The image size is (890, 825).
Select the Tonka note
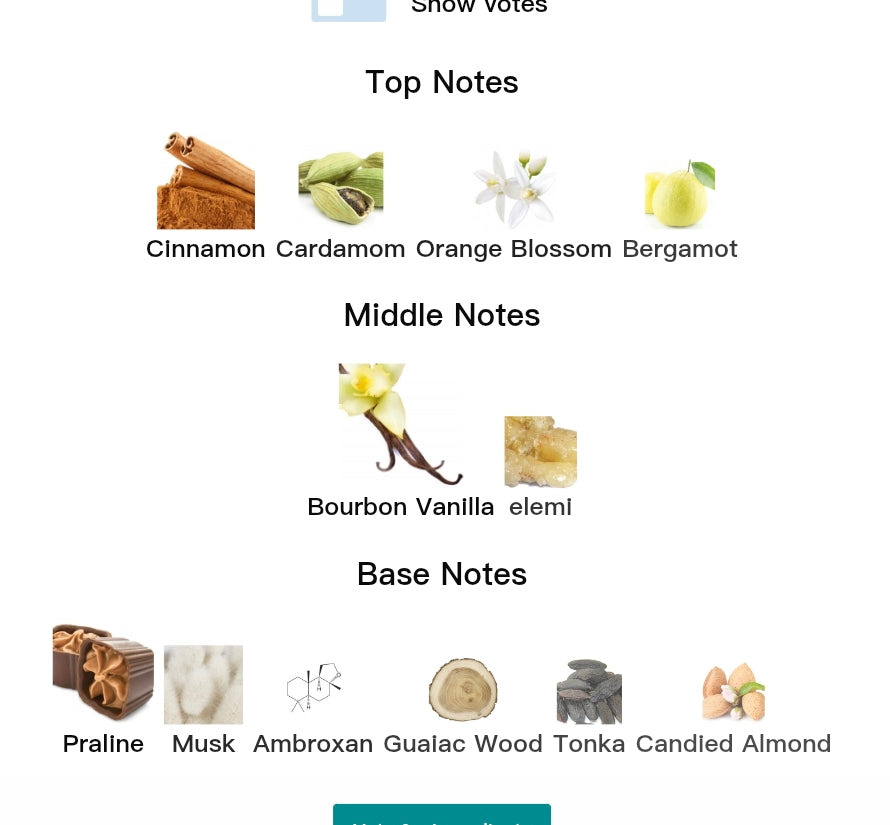[x=589, y=691]
